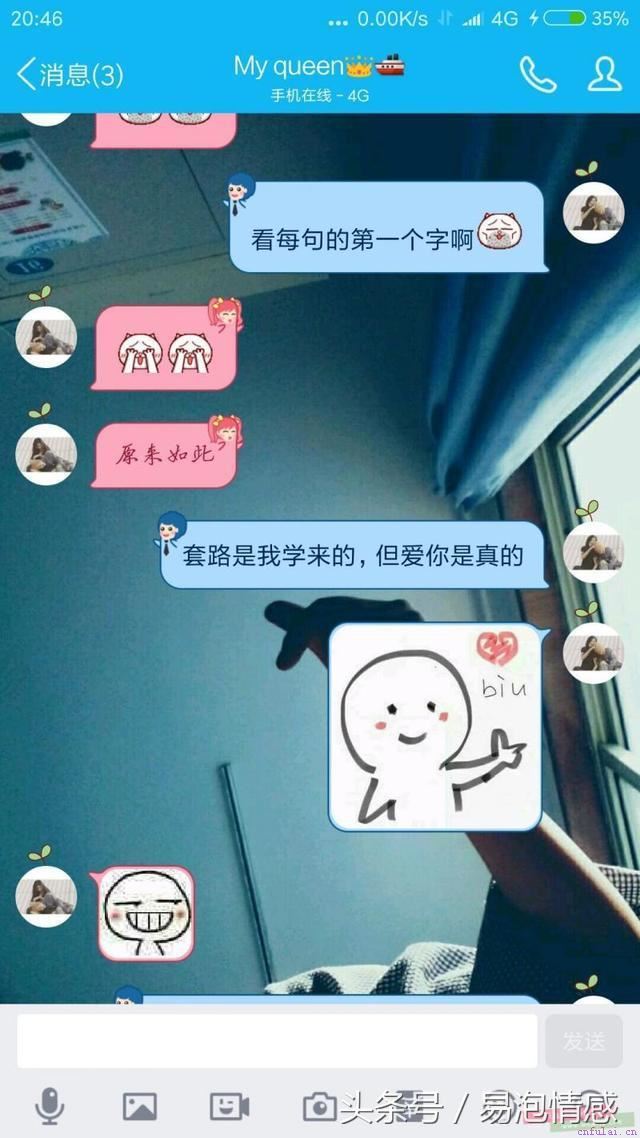Go back to the 消息 list

pos(68,74)
